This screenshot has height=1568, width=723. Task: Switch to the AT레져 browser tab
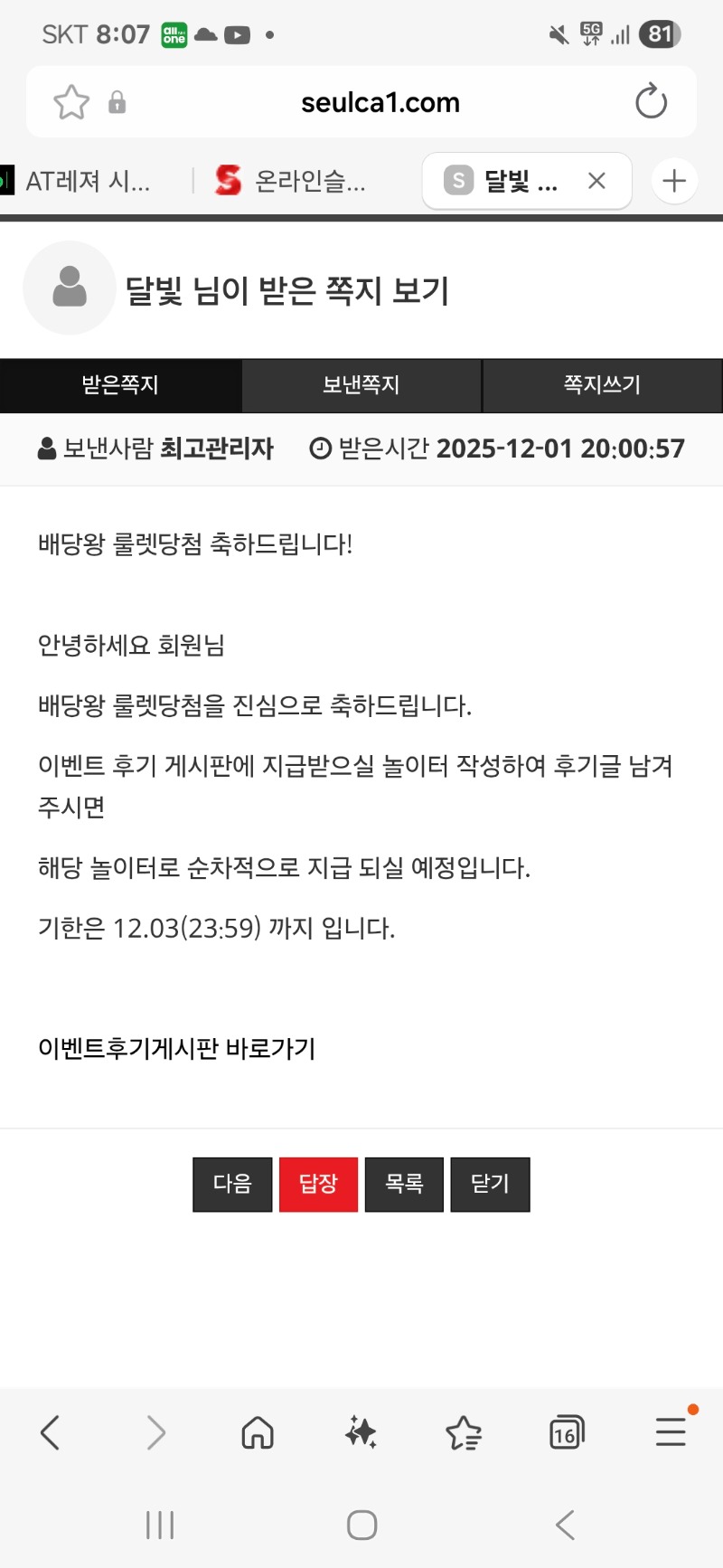pyautogui.click(x=88, y=182)
